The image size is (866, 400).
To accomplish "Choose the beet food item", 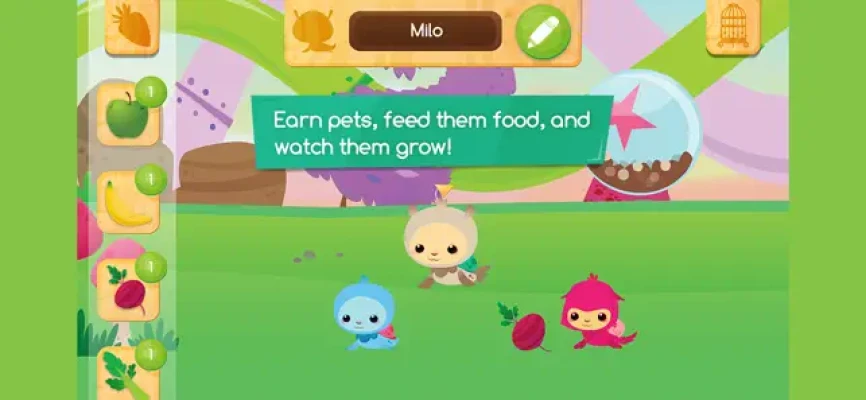I will [x=128, y=288].
